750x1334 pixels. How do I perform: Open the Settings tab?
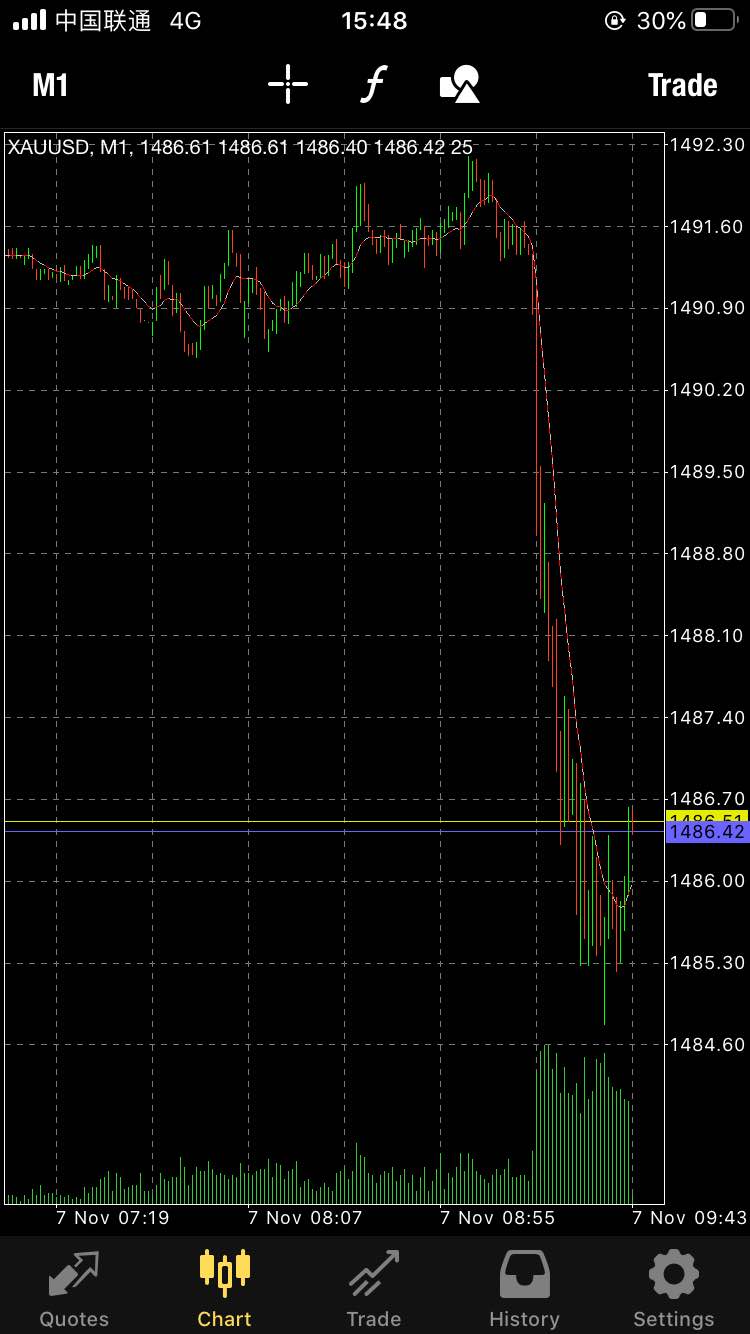pos(674,1288)
